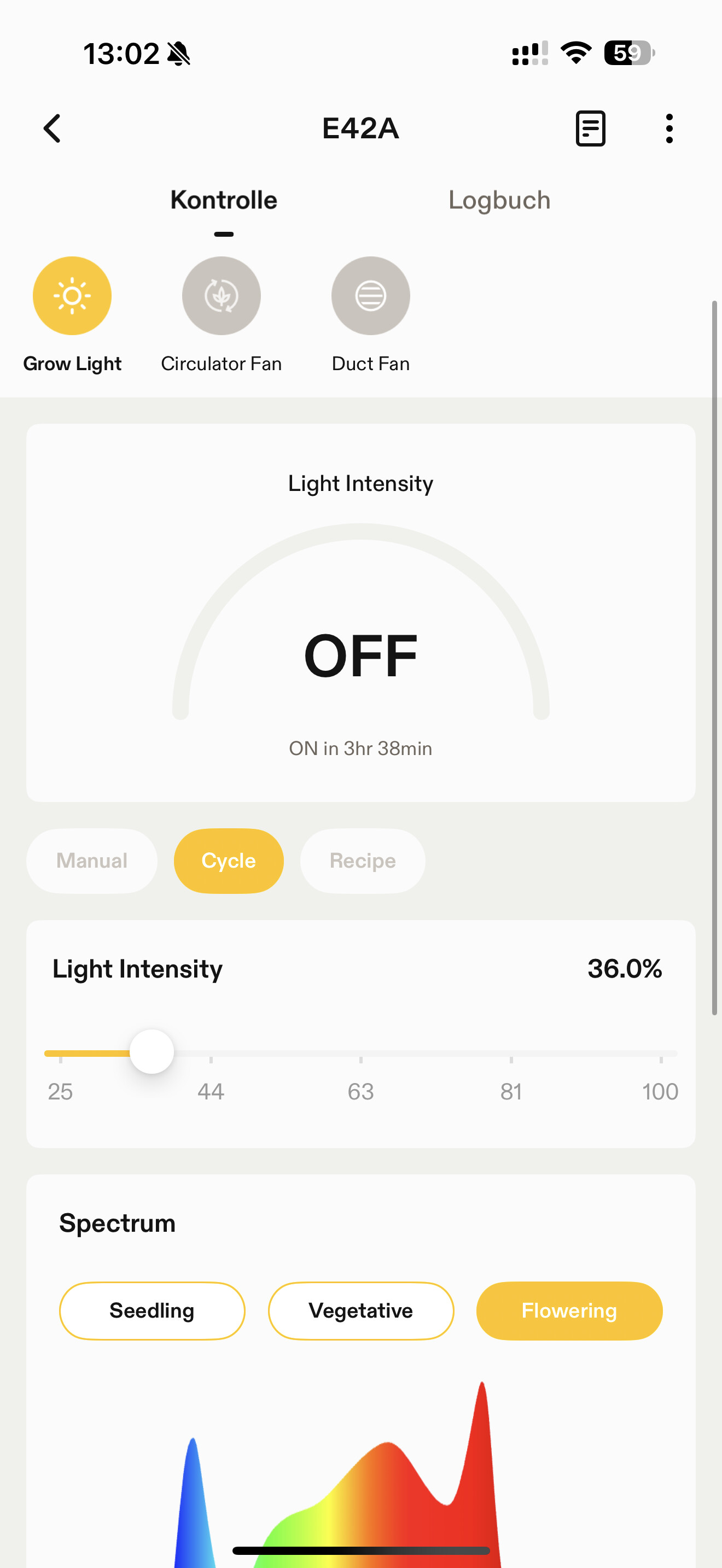This screenshot has height=1568, width=722.
Task: Open the three-dot overflow menu
Action: 669,128
